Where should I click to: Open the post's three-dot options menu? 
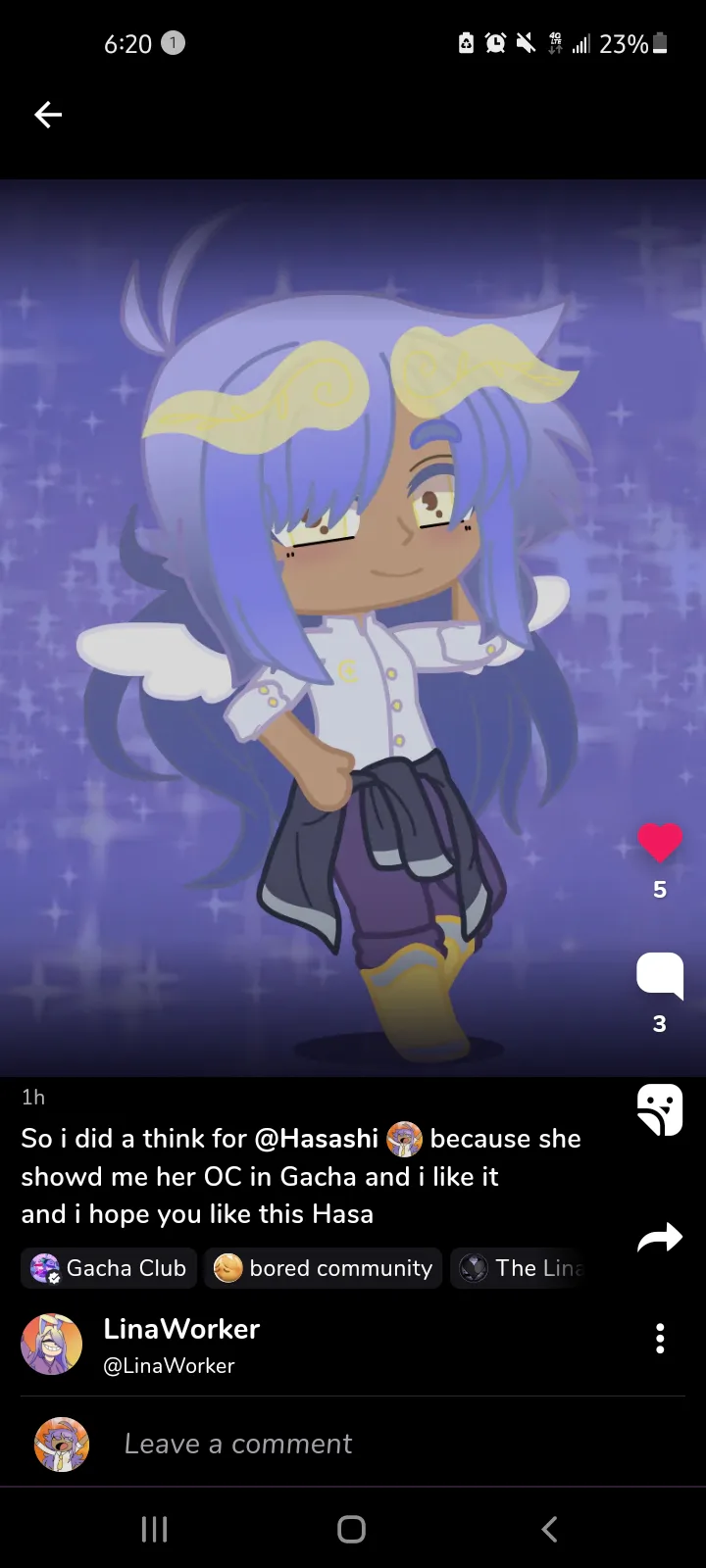click(x=660, y=1339)
